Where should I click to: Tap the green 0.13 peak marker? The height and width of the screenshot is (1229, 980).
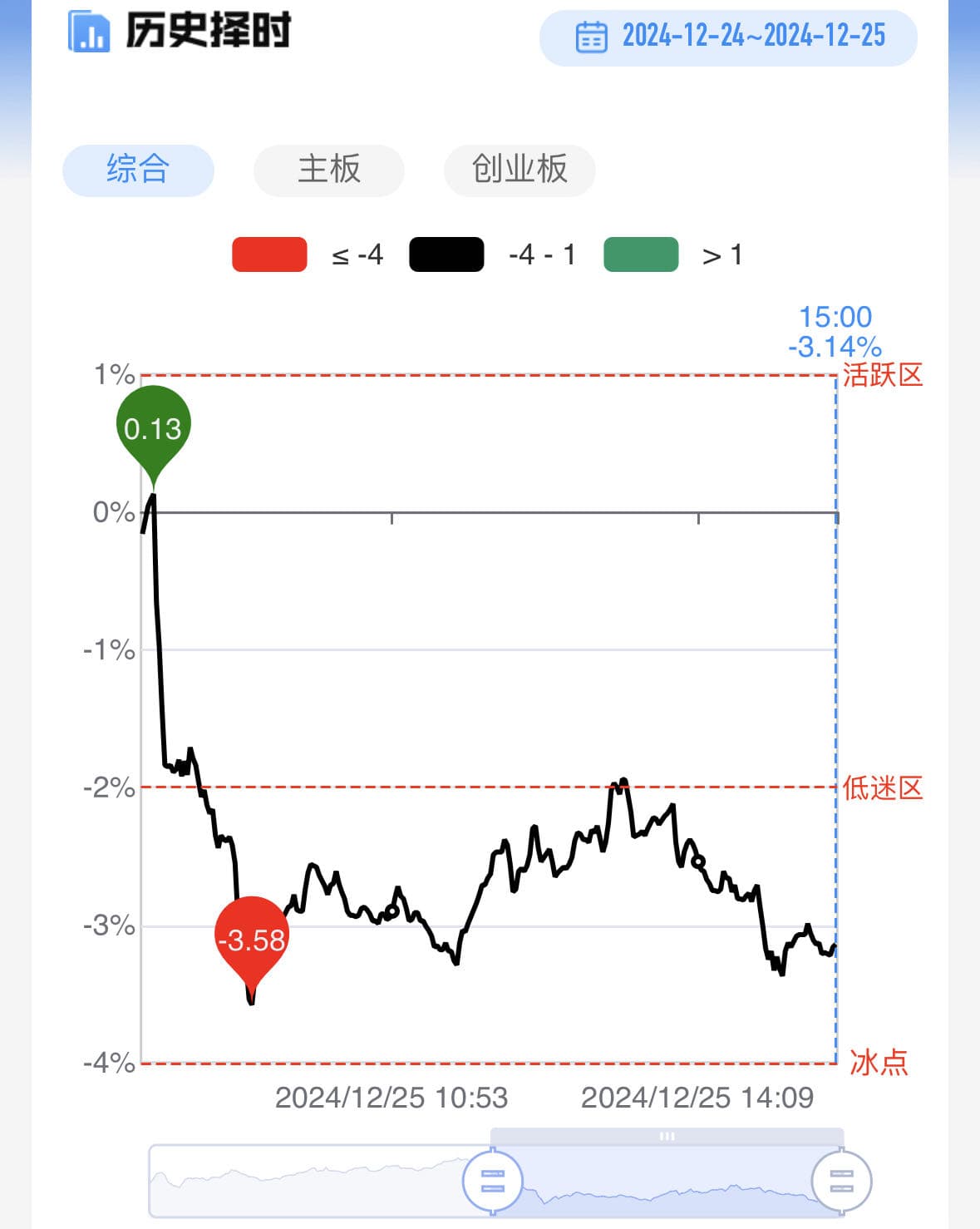click(x=153, y=429)
